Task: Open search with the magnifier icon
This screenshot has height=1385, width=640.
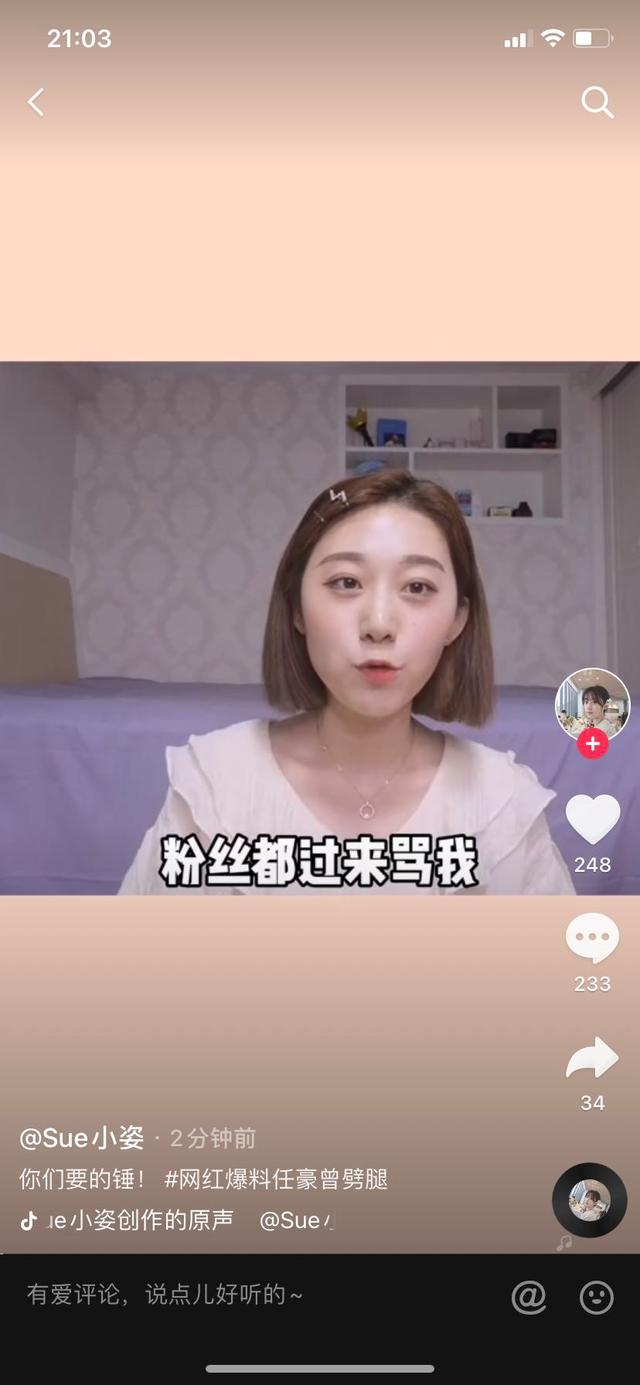Action: (597, 102)
